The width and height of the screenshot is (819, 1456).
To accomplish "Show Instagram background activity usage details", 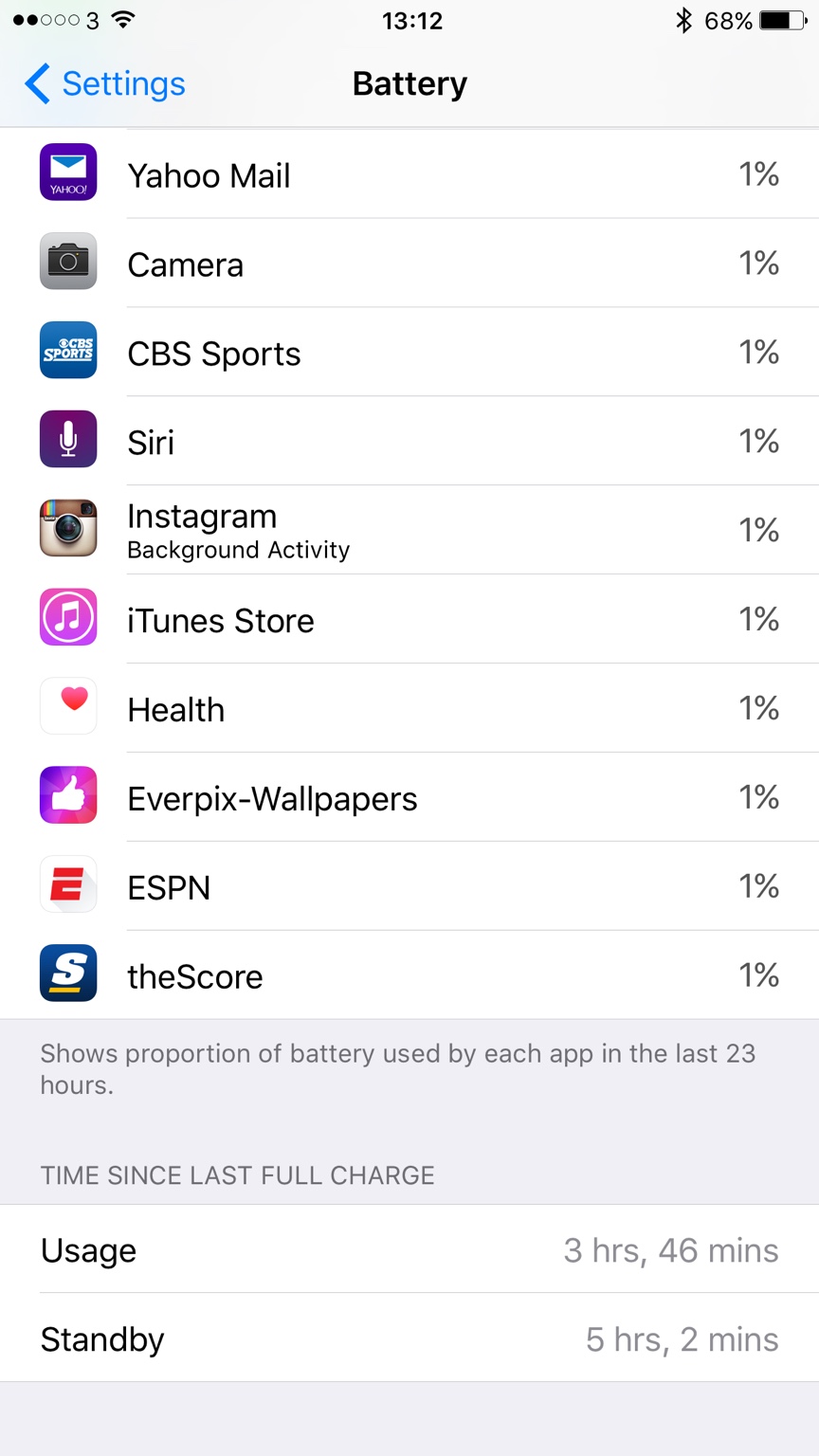I will [x=409, y=531].
